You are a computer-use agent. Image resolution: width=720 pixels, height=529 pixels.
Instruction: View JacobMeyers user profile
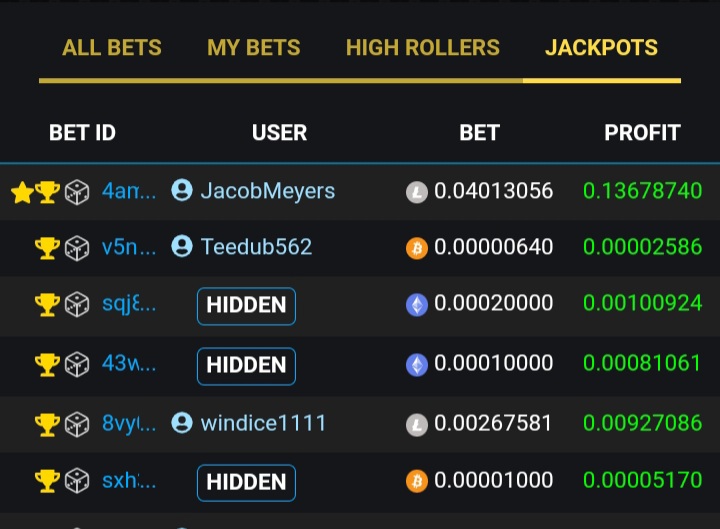(x=266, y=191)
